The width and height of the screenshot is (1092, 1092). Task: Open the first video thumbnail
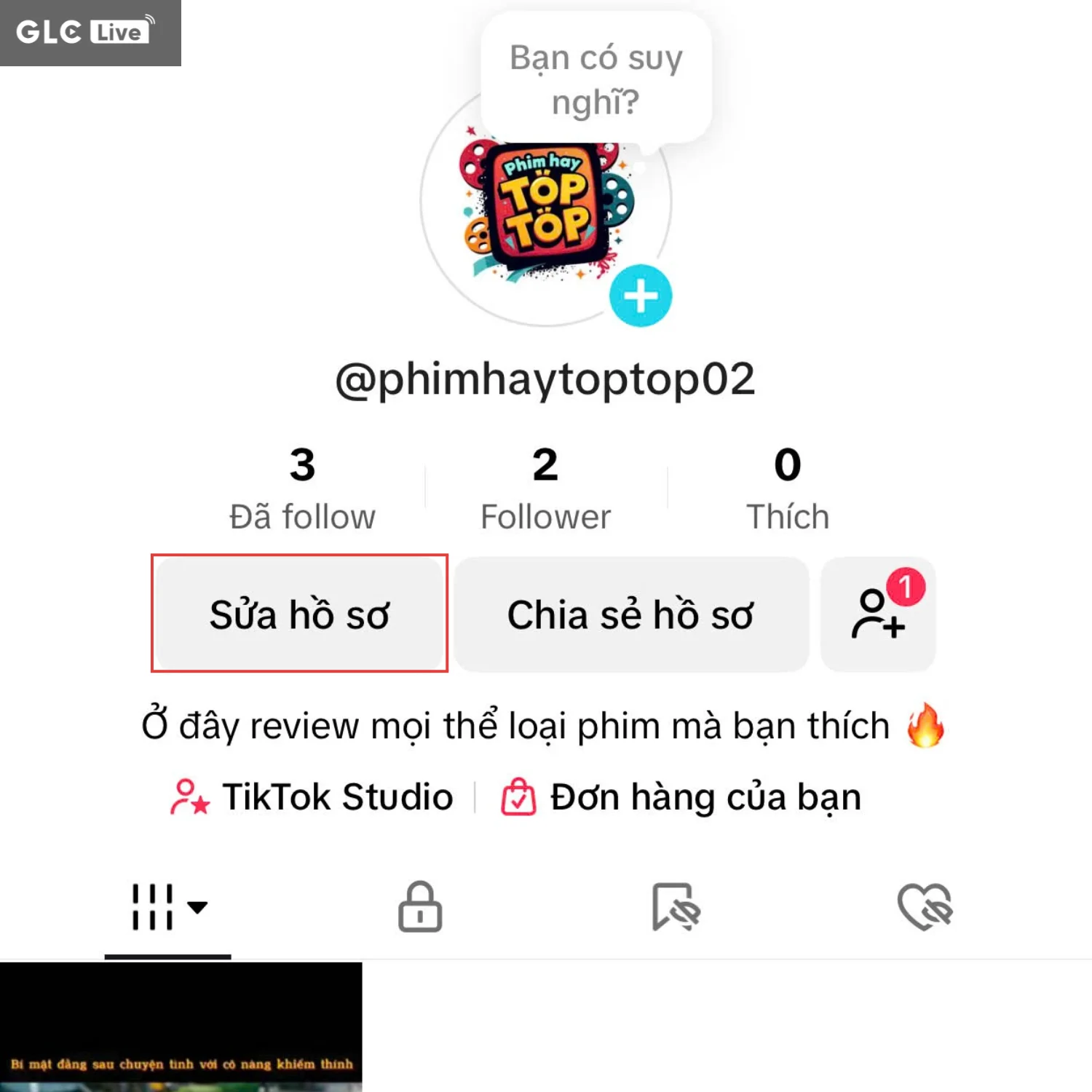[x=181, y=1026]
